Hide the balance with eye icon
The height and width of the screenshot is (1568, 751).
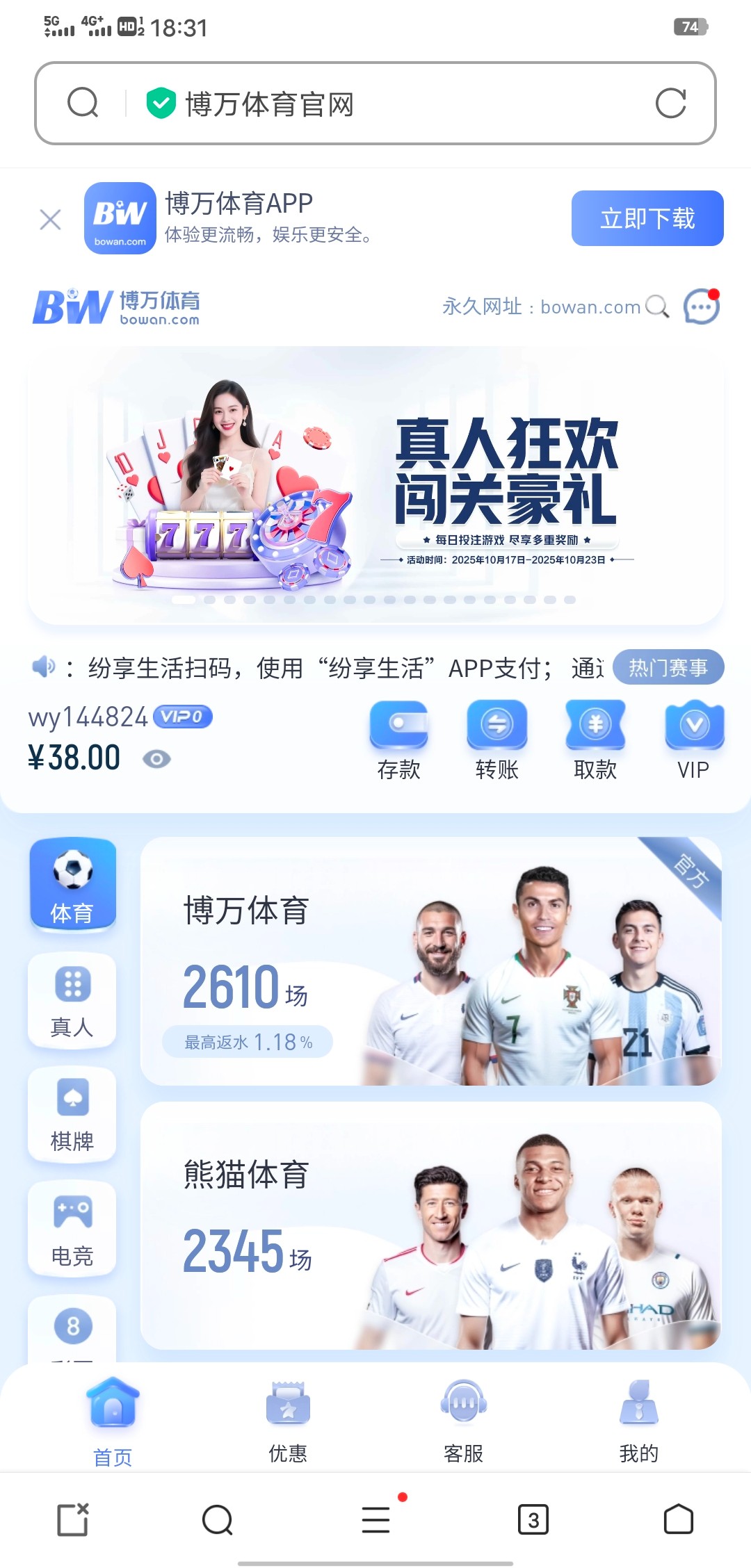pyautogui.click(x=156, y=759)
